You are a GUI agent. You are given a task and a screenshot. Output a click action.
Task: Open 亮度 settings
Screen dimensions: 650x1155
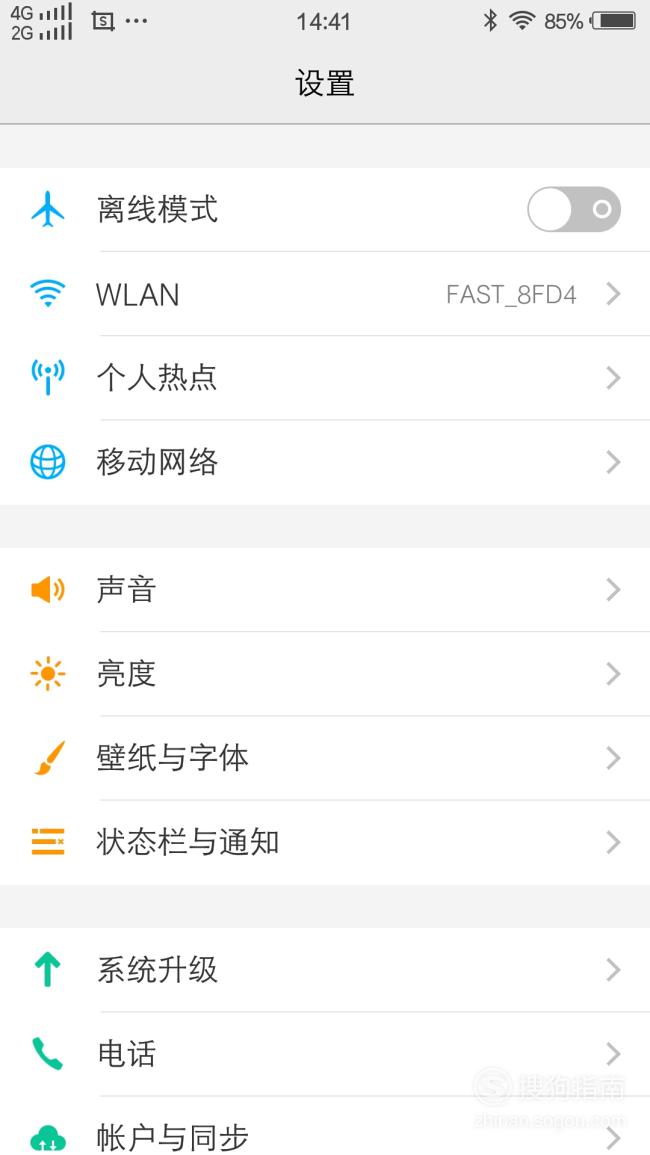coord(325,673)
